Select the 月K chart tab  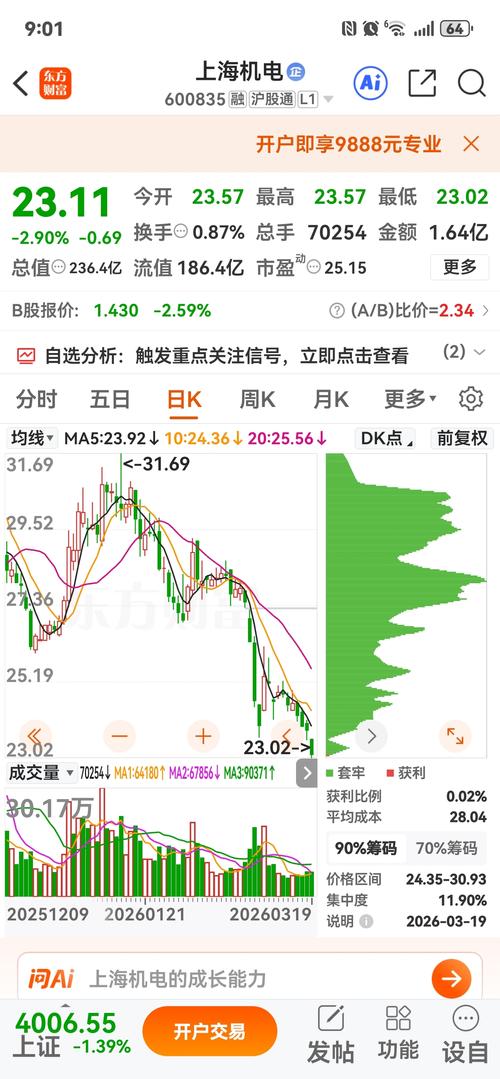point(331,399)
